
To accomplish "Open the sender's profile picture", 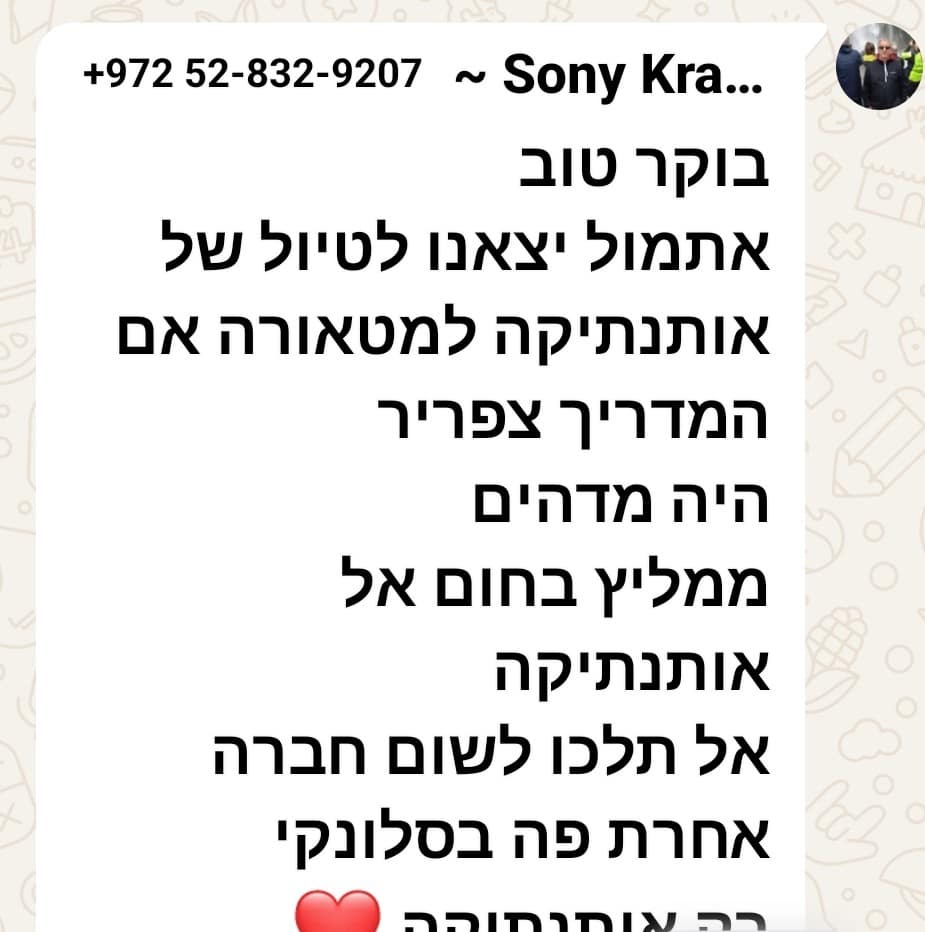I will (x=878, y=66).
